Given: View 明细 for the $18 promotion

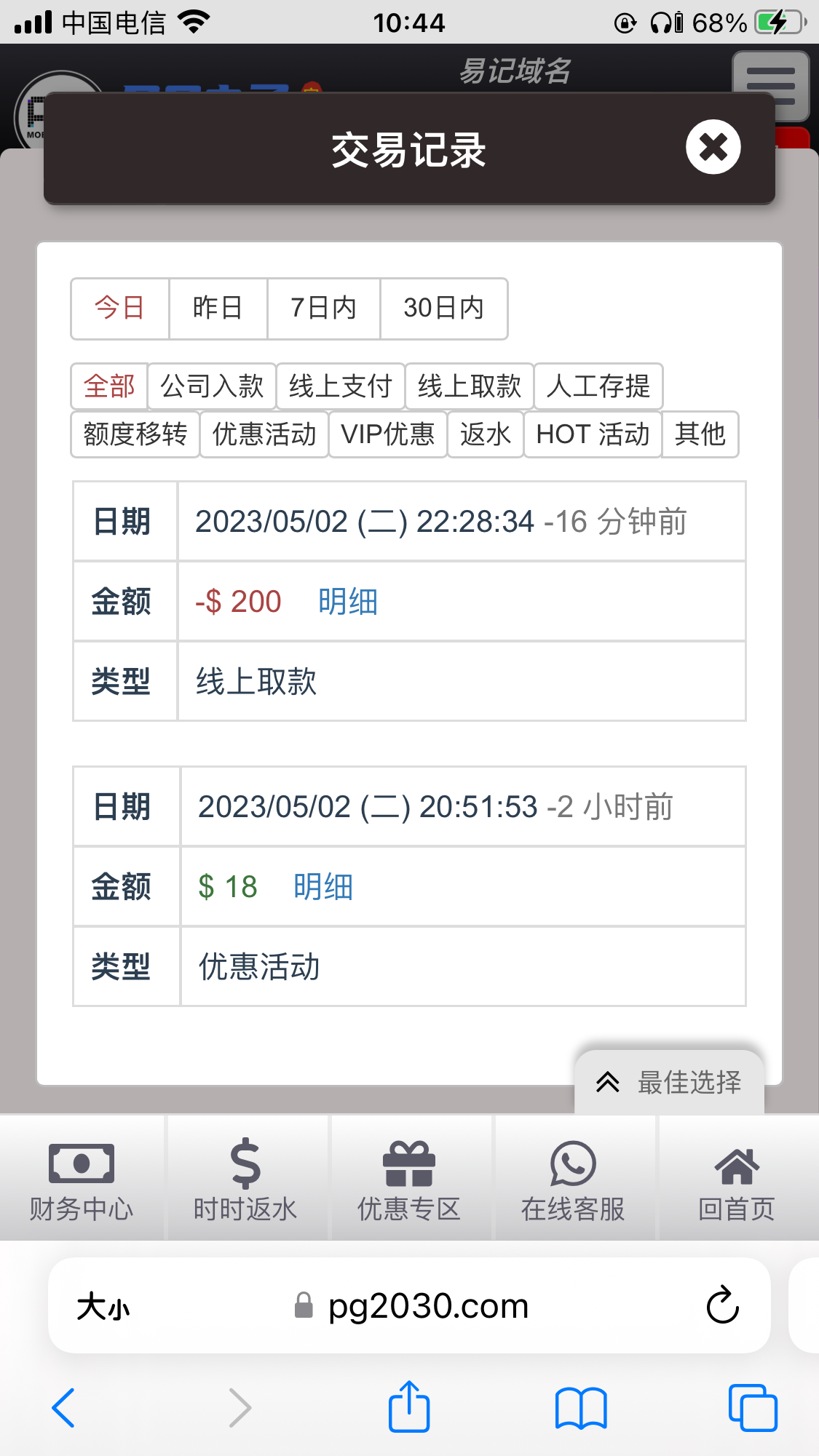Looking at the screenshot, I should coord(323,886).
